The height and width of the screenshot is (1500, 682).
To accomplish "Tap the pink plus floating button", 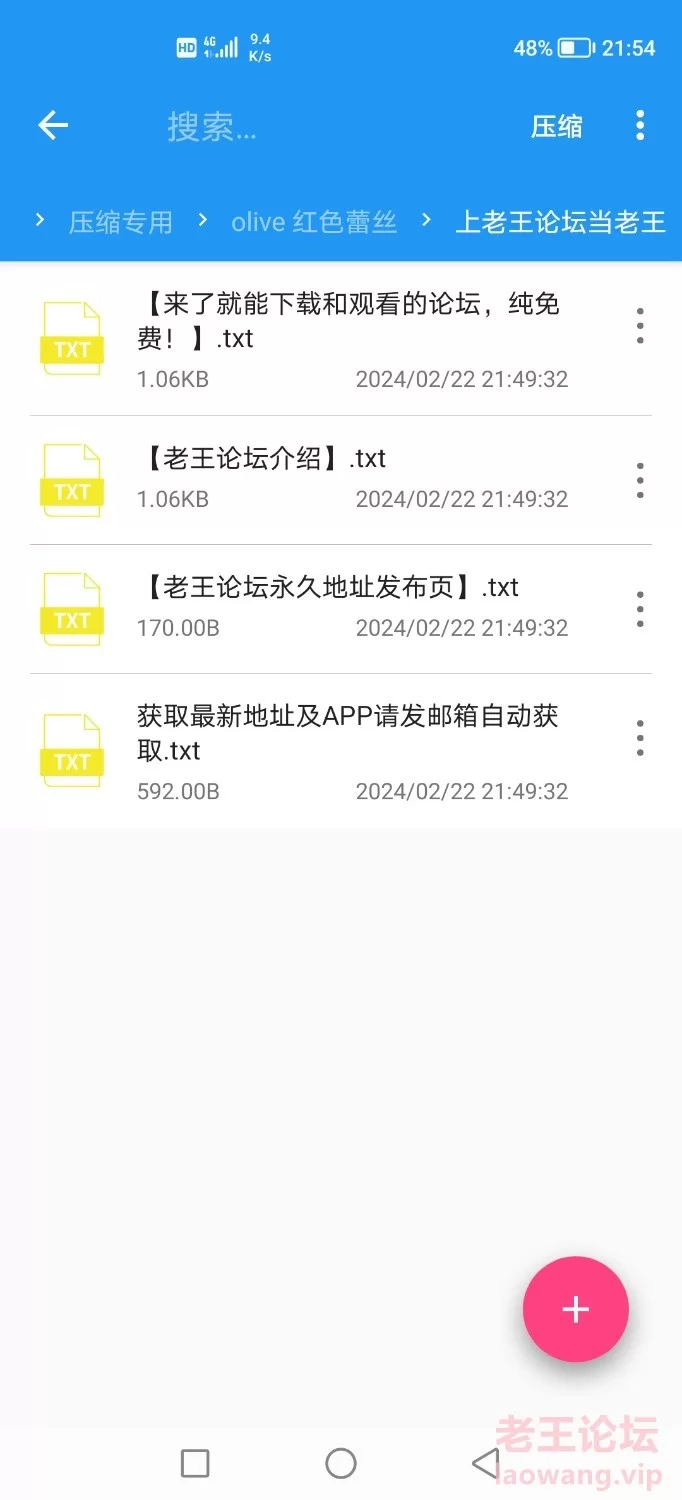I will click(x=576, y=1309).
